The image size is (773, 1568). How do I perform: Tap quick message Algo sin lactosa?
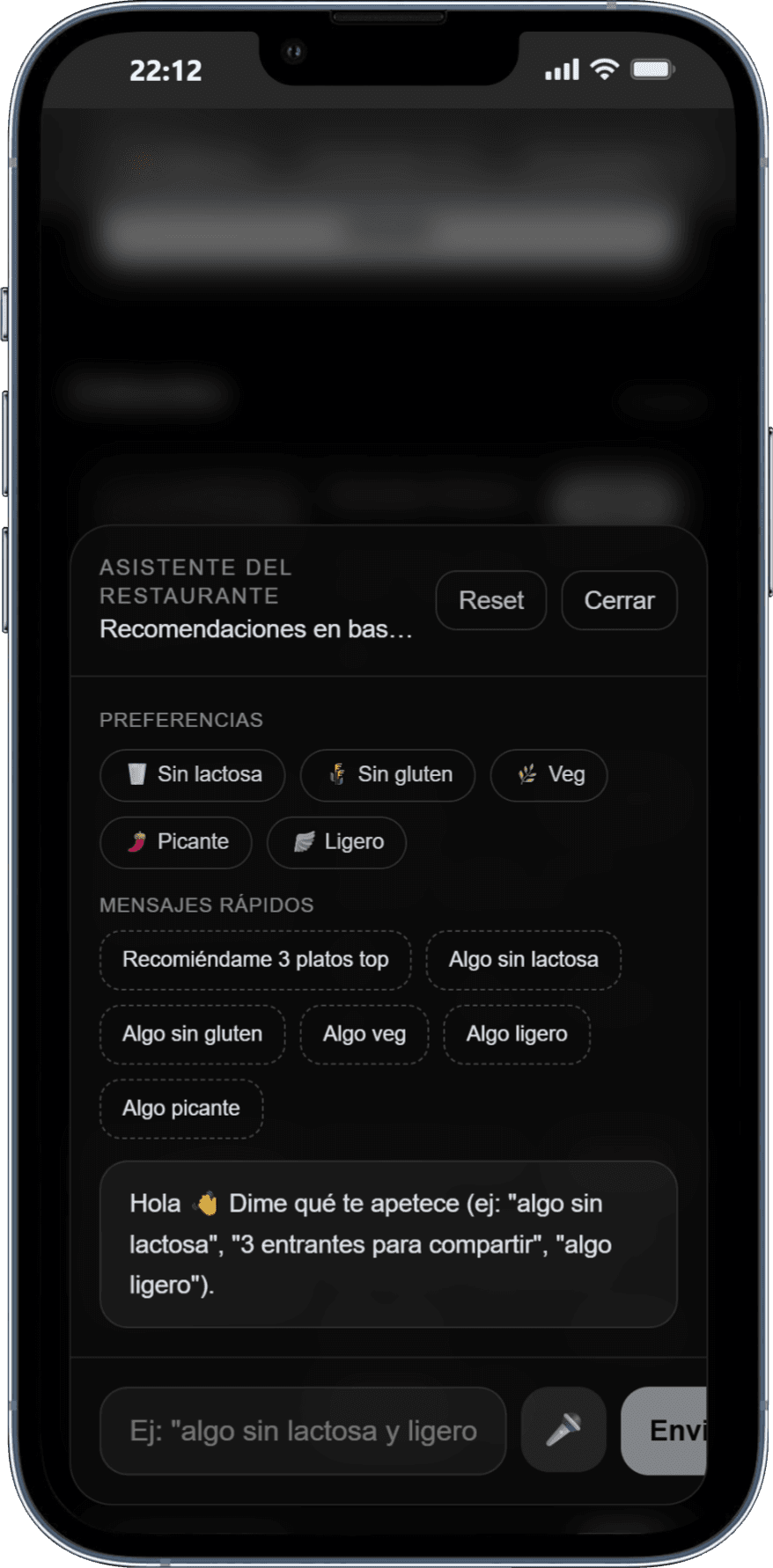(x=523, y=959)
